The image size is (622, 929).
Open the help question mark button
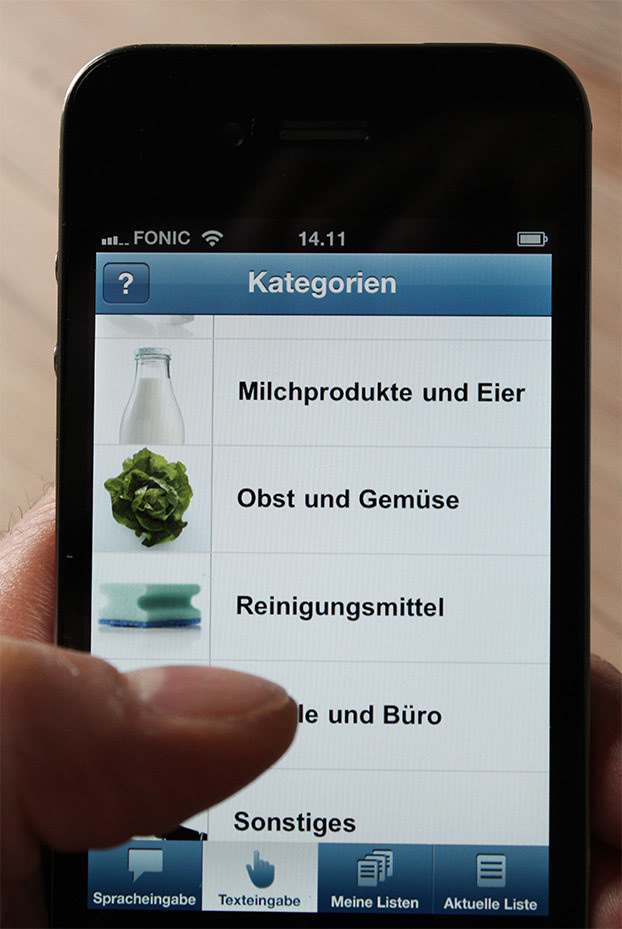click(x=126, y=284)
